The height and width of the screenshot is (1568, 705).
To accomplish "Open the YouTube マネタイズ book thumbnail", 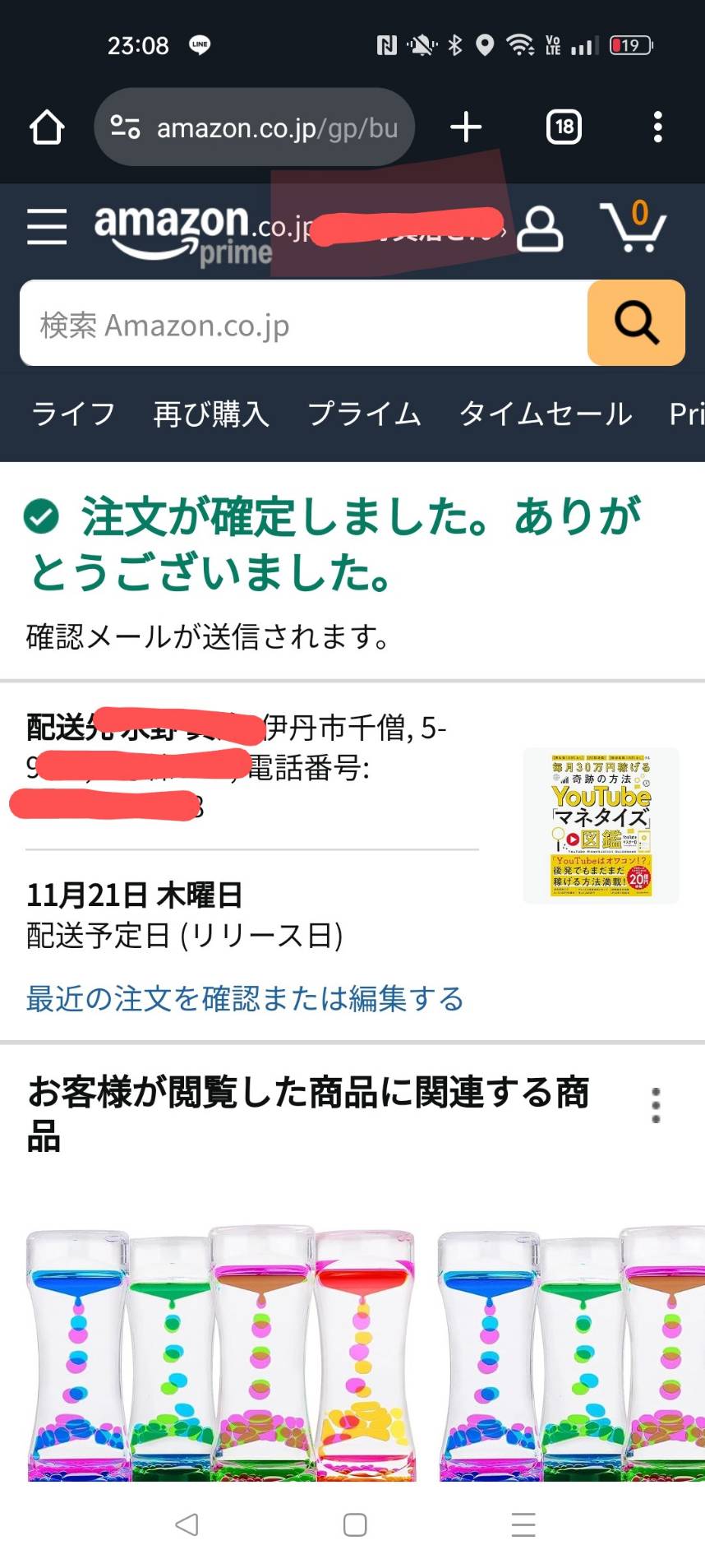I will 601,826.
